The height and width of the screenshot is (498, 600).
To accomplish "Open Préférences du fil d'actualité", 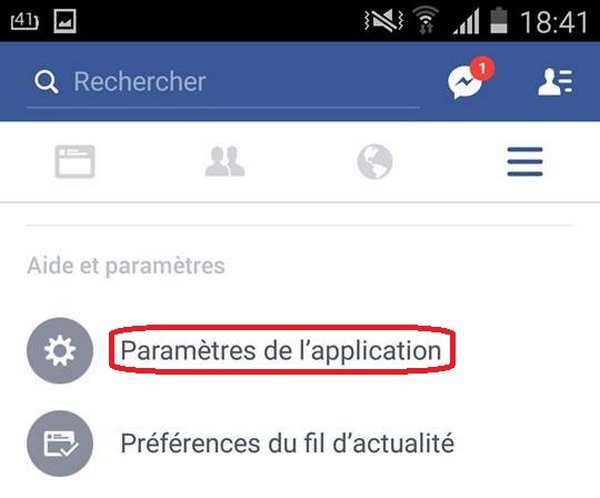I will point(287,441).
